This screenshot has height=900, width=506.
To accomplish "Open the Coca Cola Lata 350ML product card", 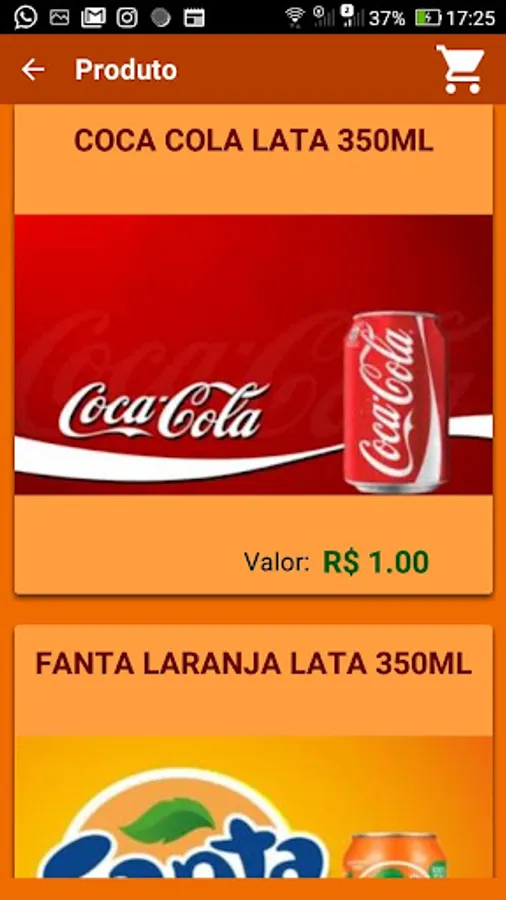I will (x=253, y=349).
